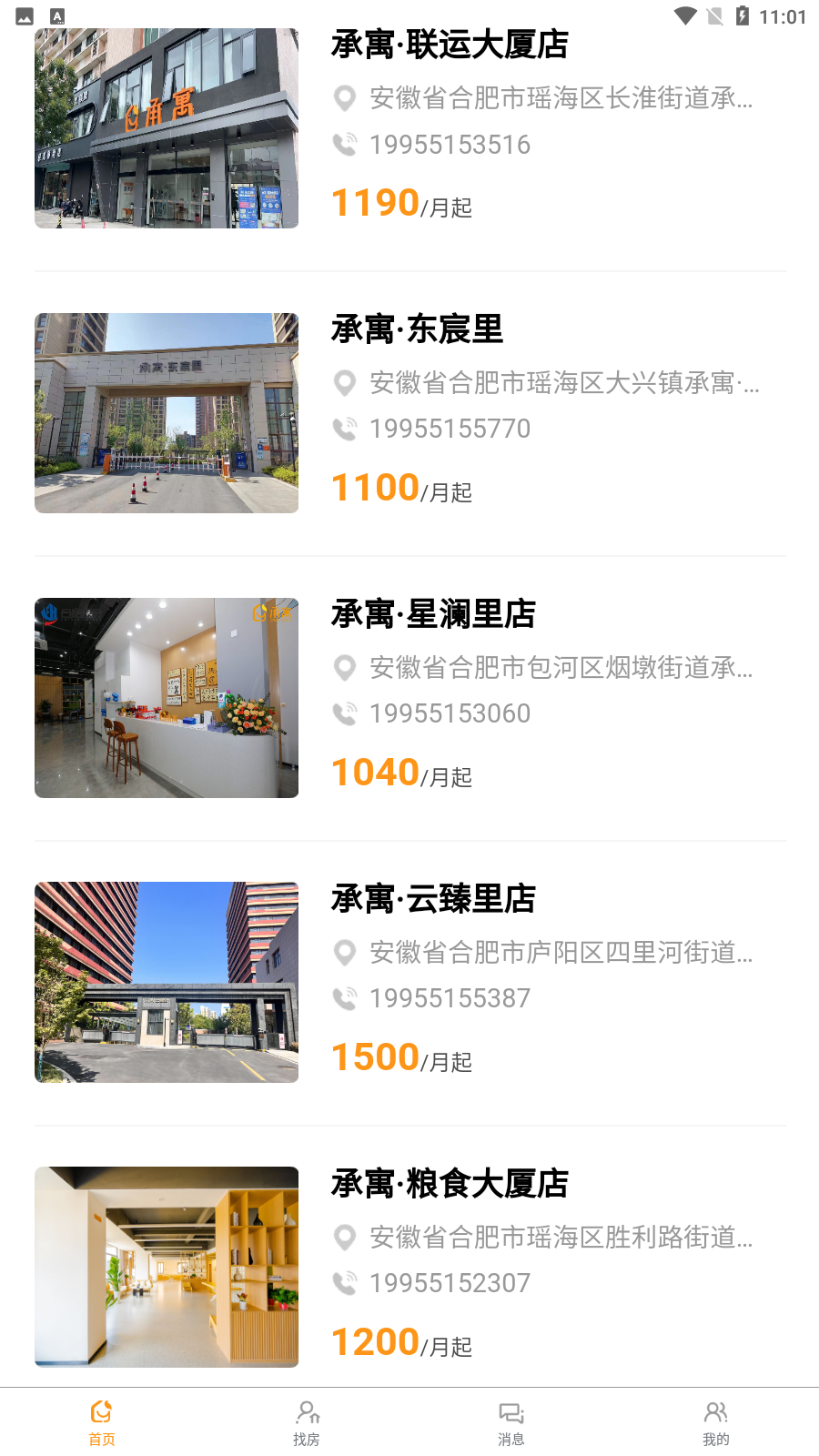Open the 承寓·联运大厦店 listing
819x1456 pixels.
450,45
